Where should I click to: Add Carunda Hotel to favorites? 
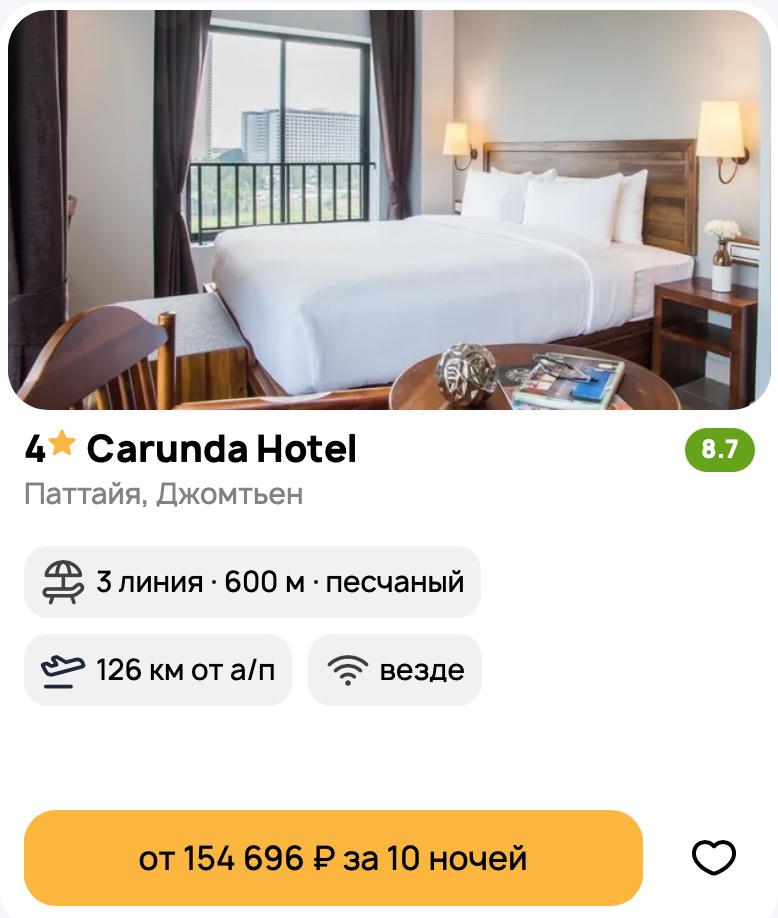713,857
